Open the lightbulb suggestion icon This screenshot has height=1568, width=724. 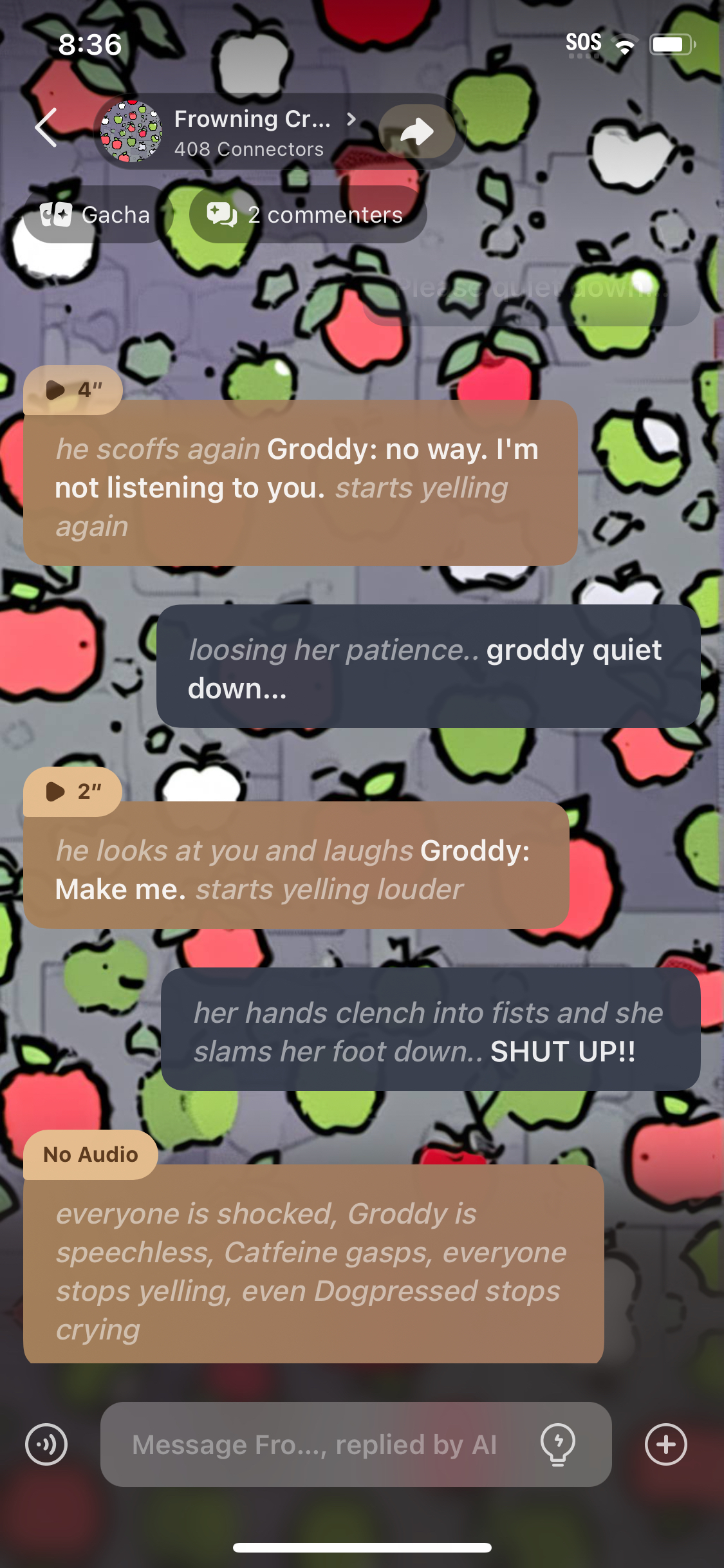point(558,1444)
